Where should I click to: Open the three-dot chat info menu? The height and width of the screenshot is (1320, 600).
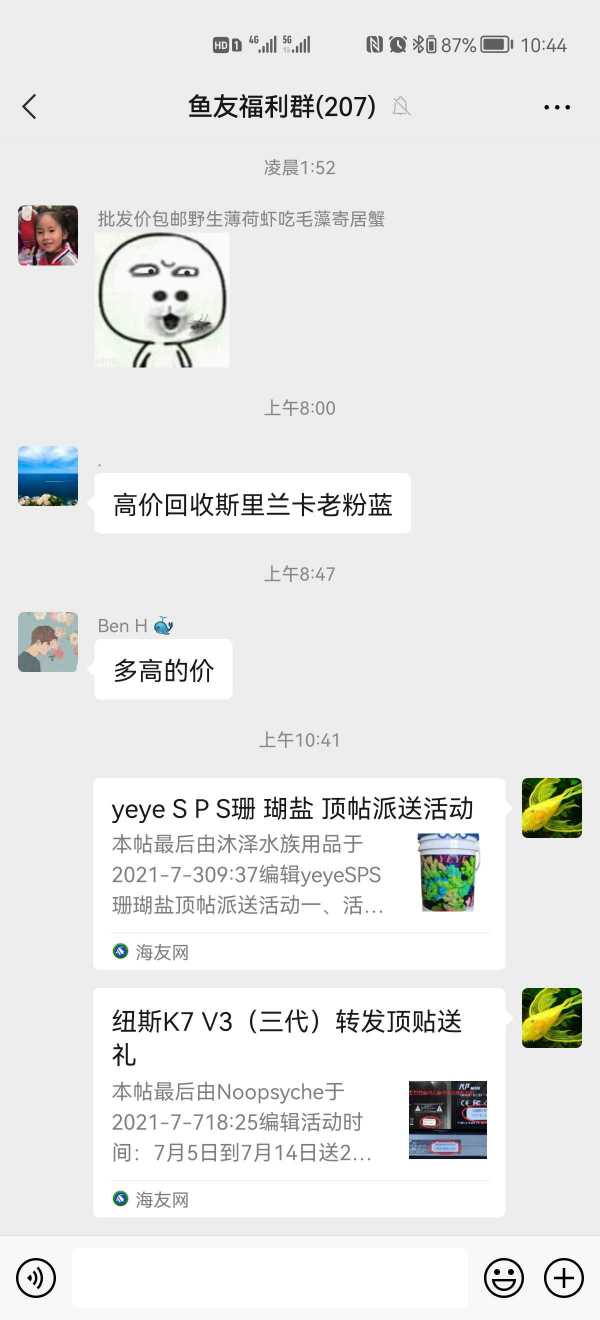556,107
